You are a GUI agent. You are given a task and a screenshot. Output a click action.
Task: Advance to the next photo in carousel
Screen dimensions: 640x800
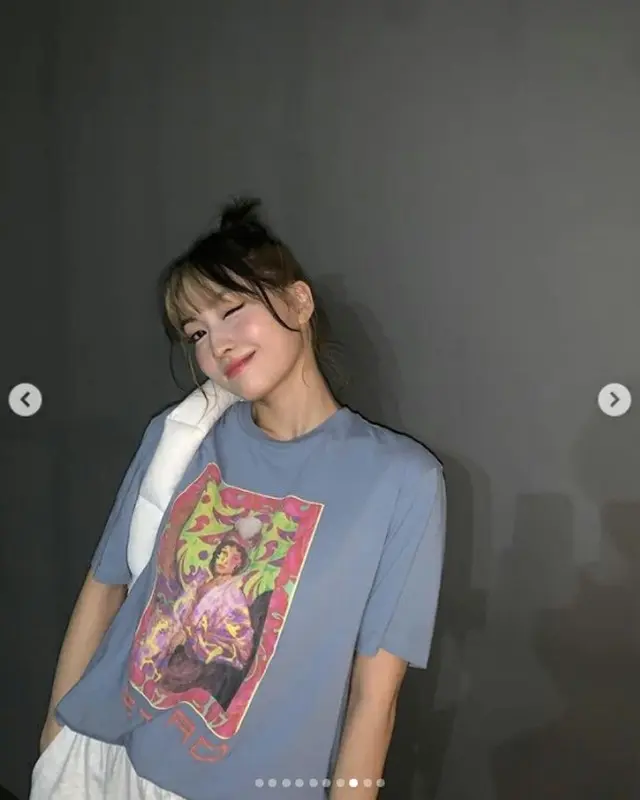click(614, 400)
